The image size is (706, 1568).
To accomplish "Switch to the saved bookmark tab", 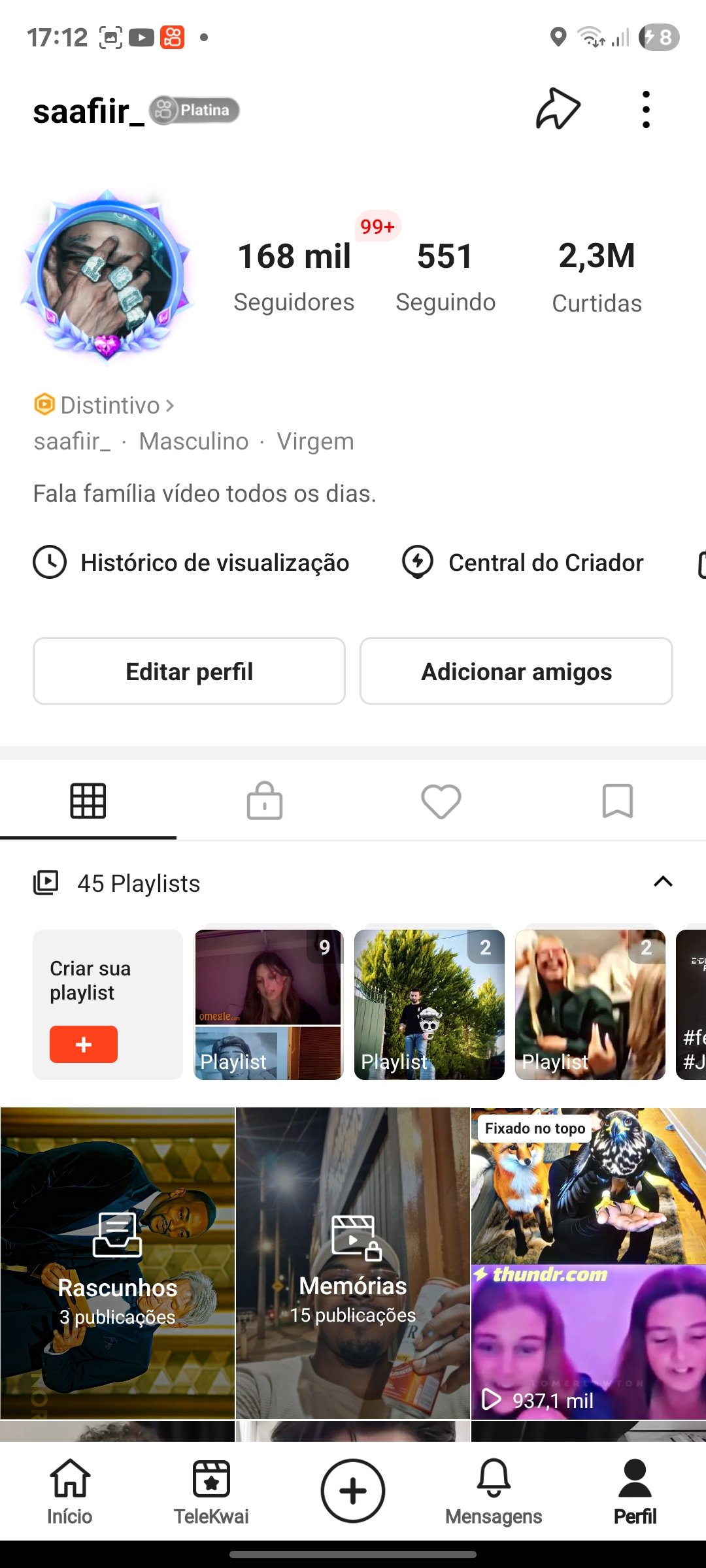I will coord(617,801).
